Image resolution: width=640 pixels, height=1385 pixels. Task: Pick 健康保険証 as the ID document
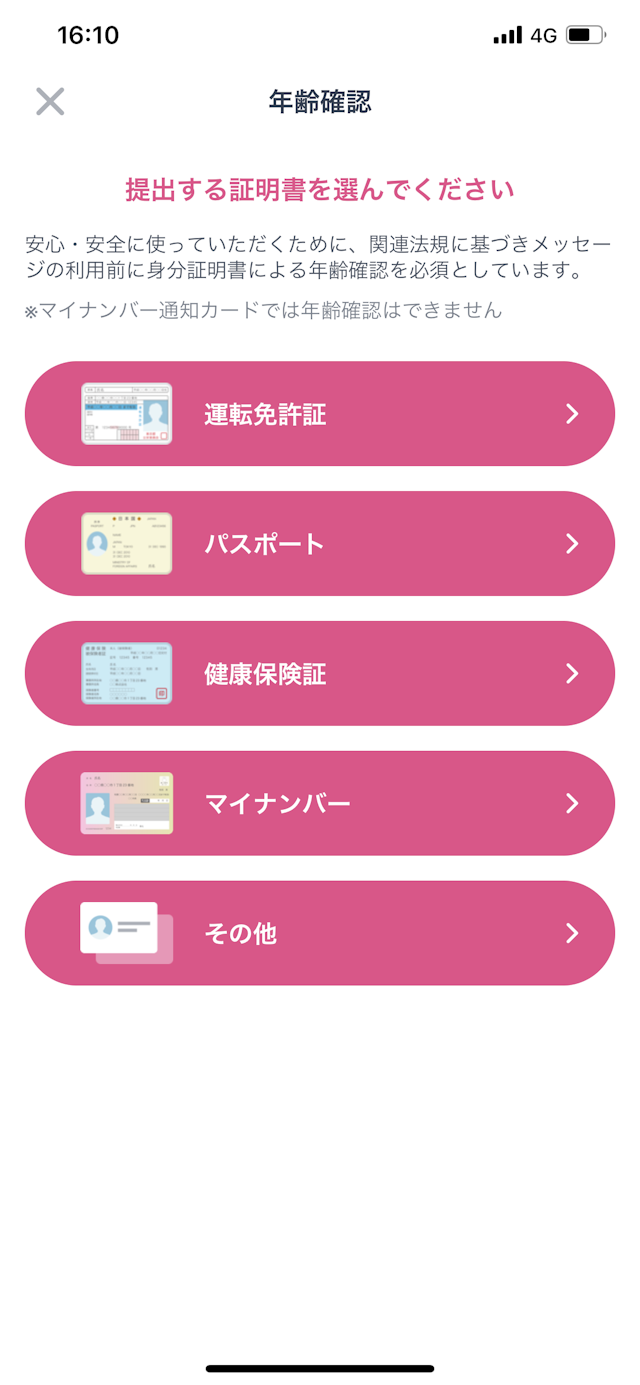coord(320,674)
